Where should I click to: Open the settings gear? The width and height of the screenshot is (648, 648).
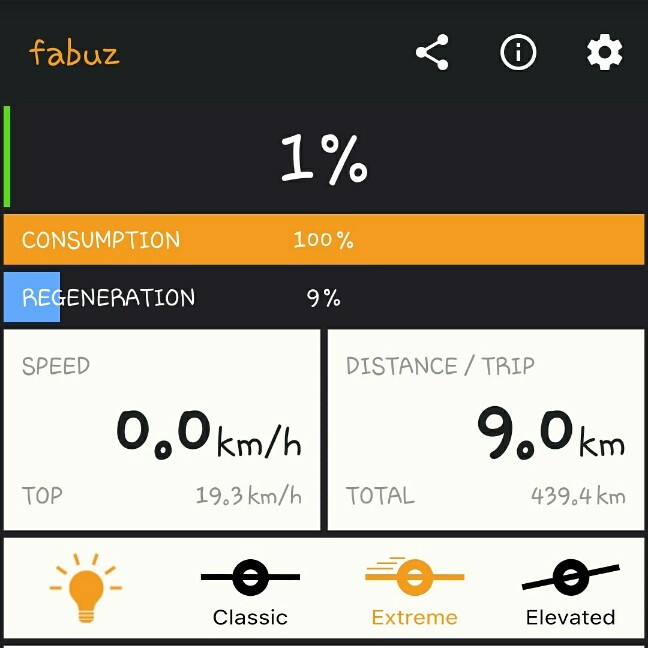pos(604,53)
